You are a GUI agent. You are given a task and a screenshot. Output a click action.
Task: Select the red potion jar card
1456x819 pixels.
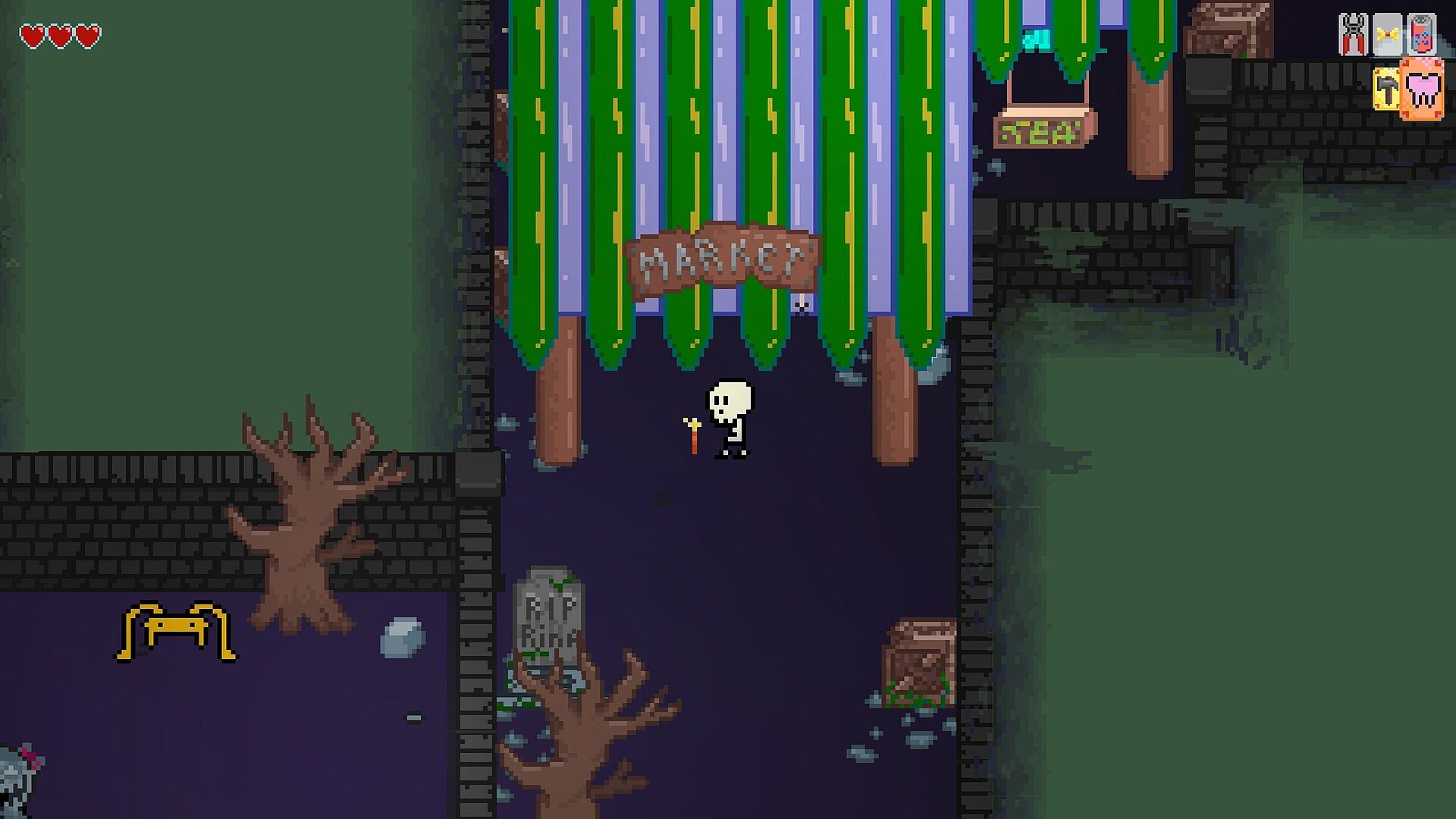[x=1422, y=35]
